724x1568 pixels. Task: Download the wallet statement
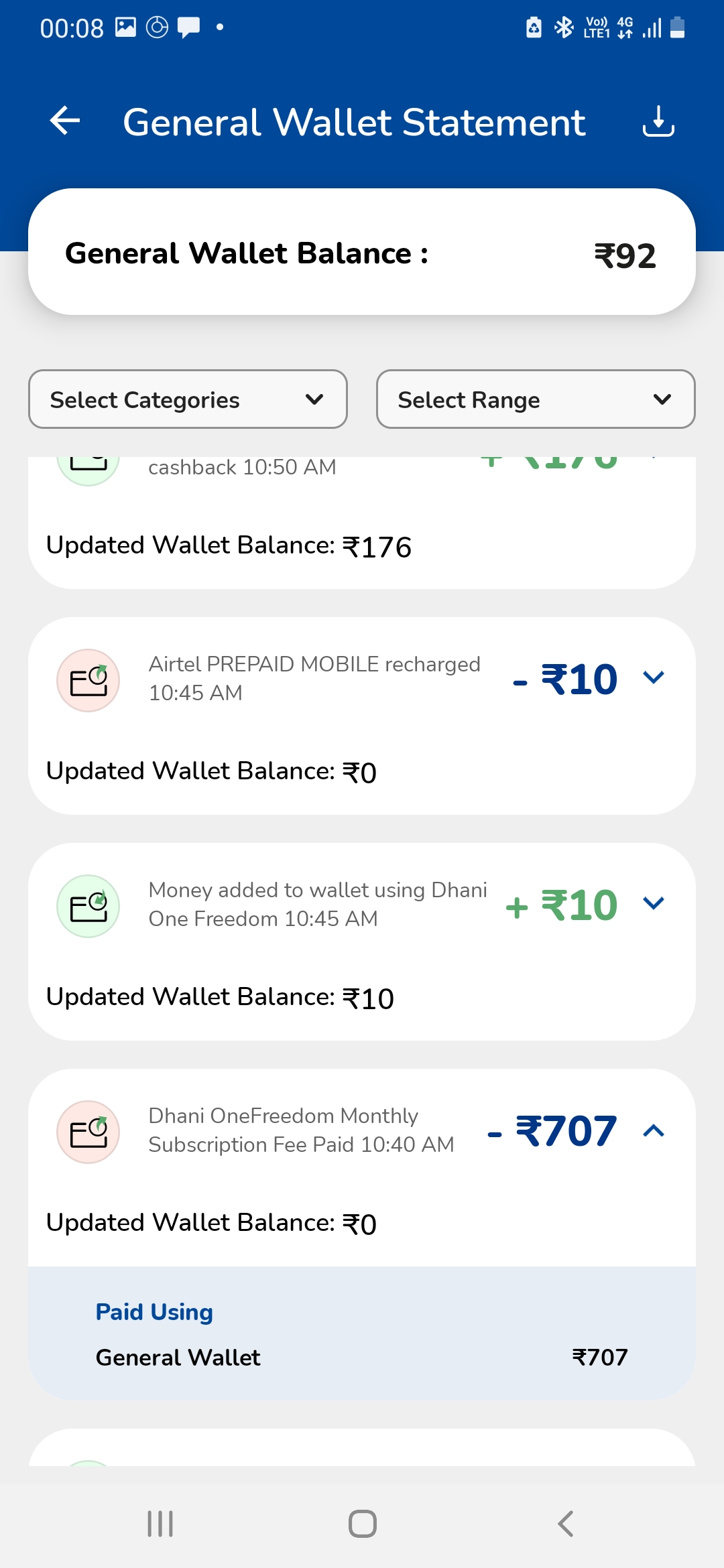(658, 121)
